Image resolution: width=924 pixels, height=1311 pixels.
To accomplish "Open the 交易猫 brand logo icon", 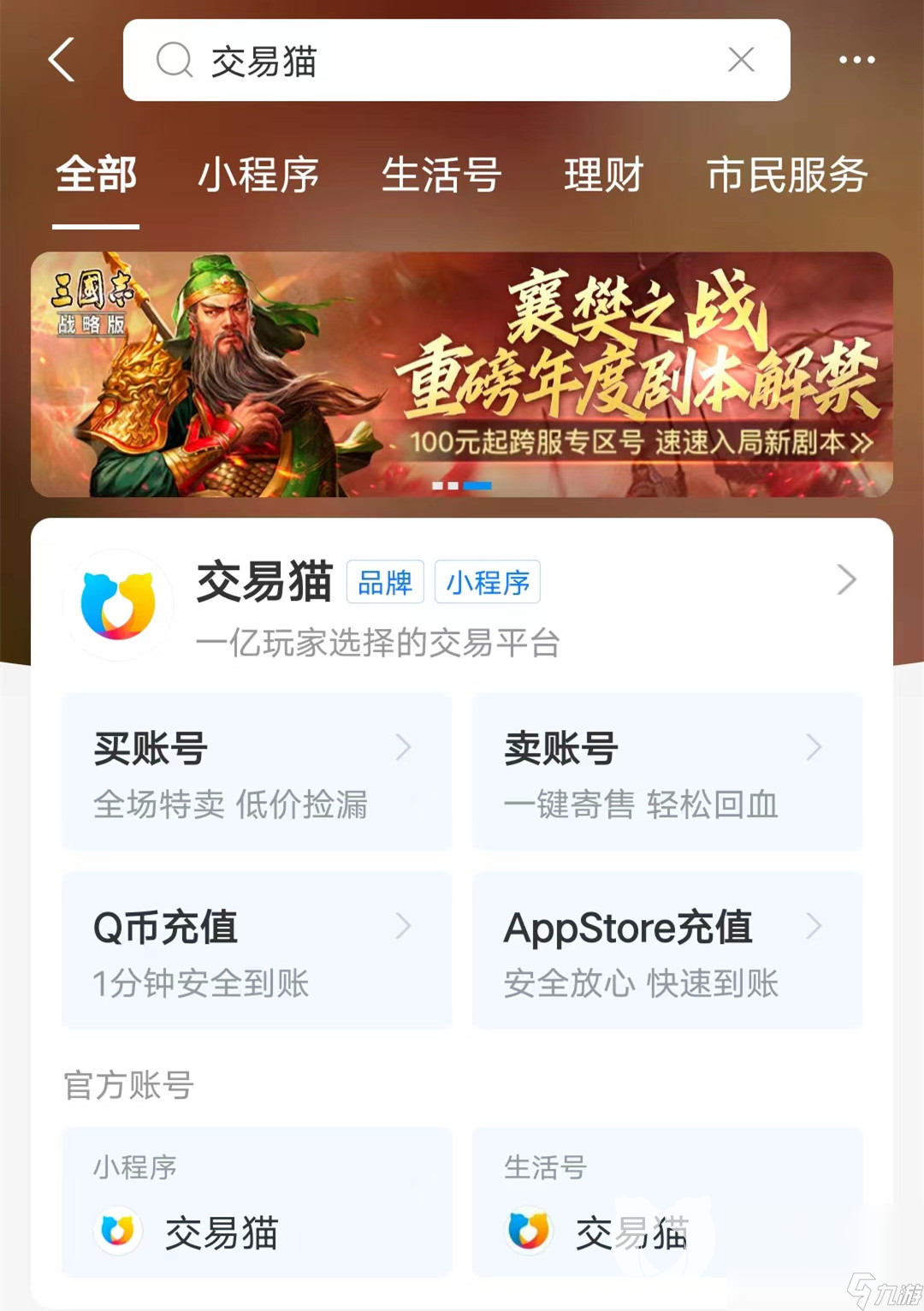I will 119,605.
